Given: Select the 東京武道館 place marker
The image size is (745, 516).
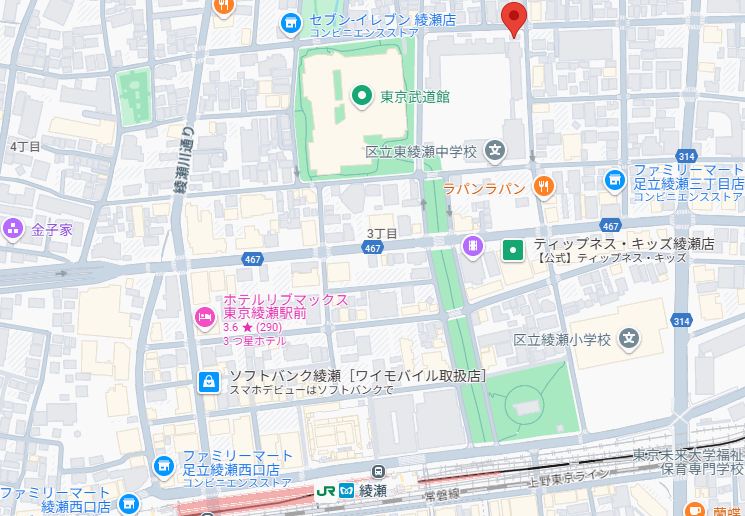Looking at the screenshot, I should pyautogui.click(x=362, y=96).
